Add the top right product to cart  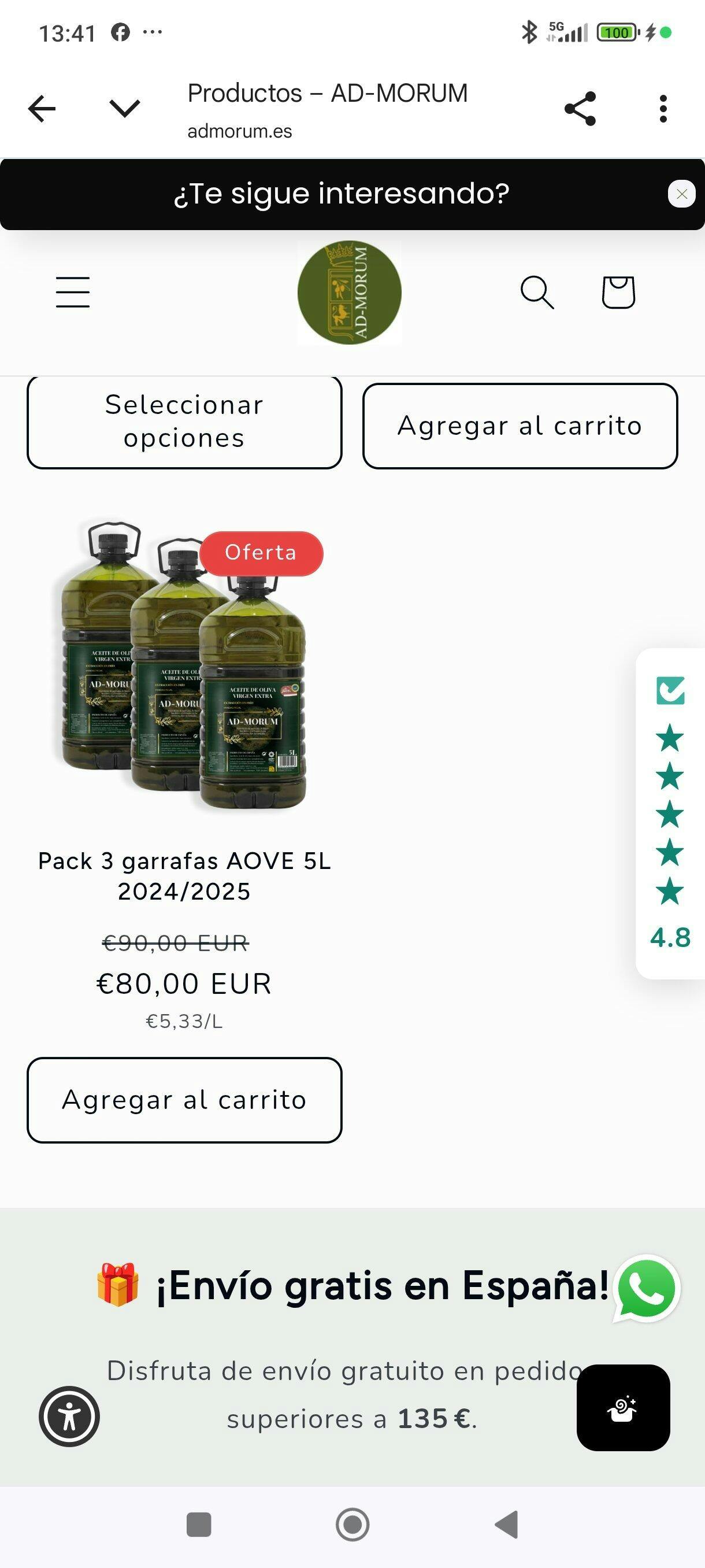coord(520,426)
